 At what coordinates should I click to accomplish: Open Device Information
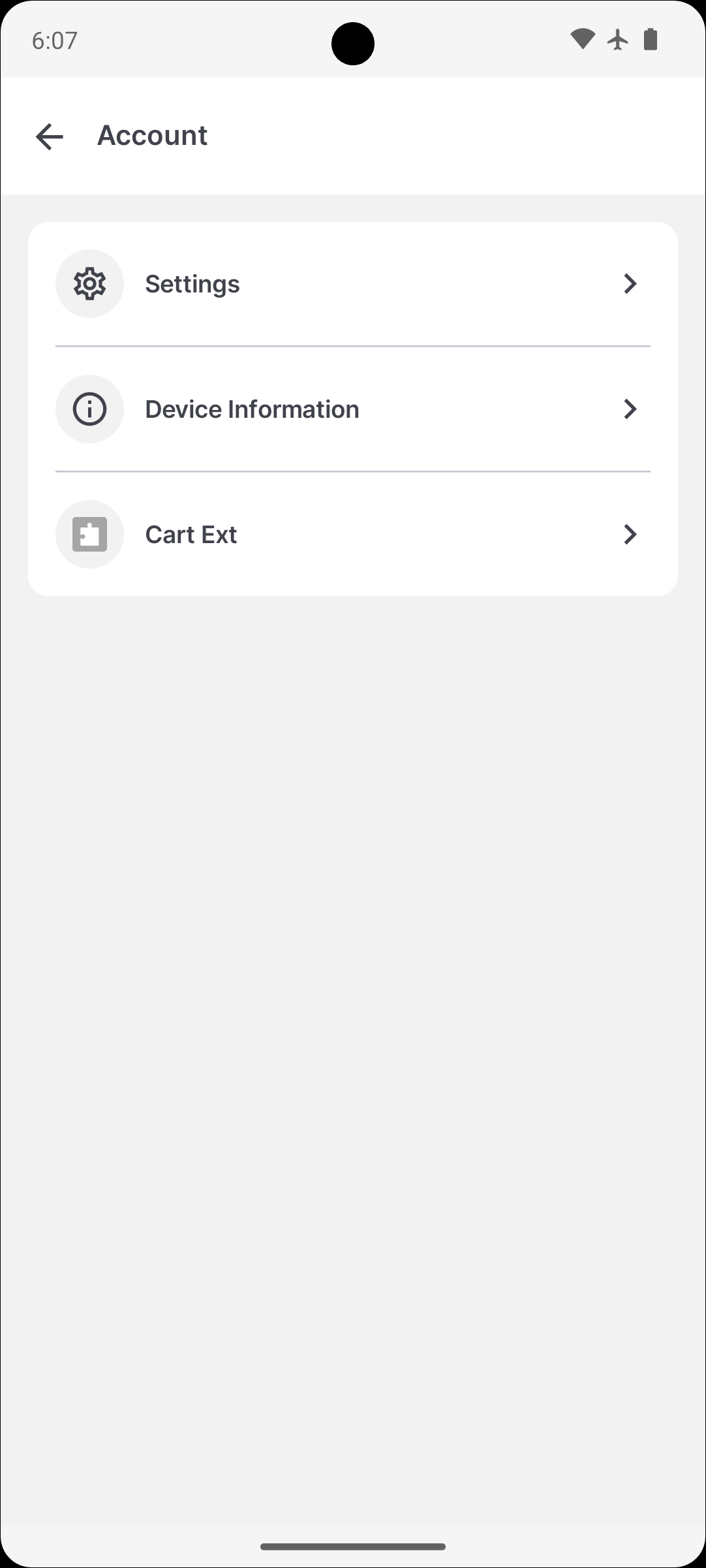click(x=352, y=409)
